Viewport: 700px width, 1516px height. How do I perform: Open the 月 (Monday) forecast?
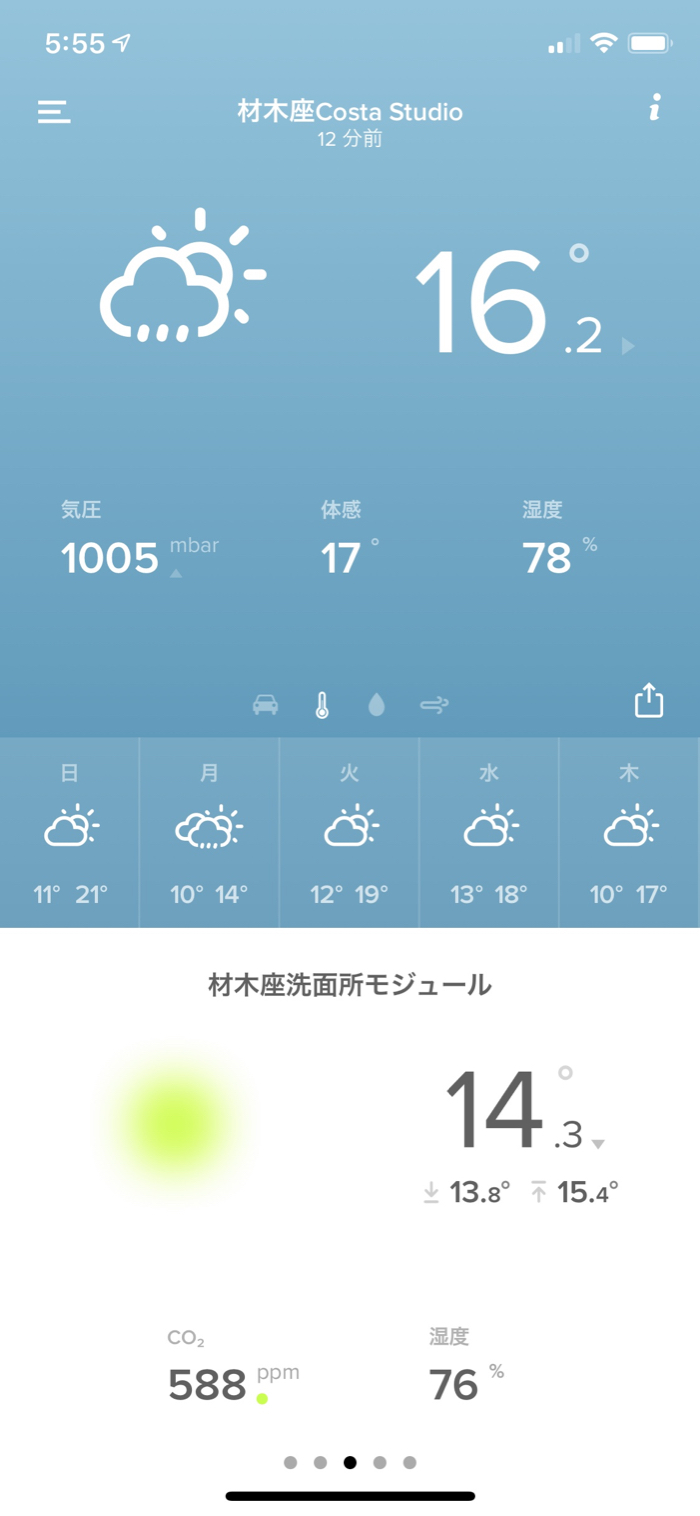click(x=209, y=832)
